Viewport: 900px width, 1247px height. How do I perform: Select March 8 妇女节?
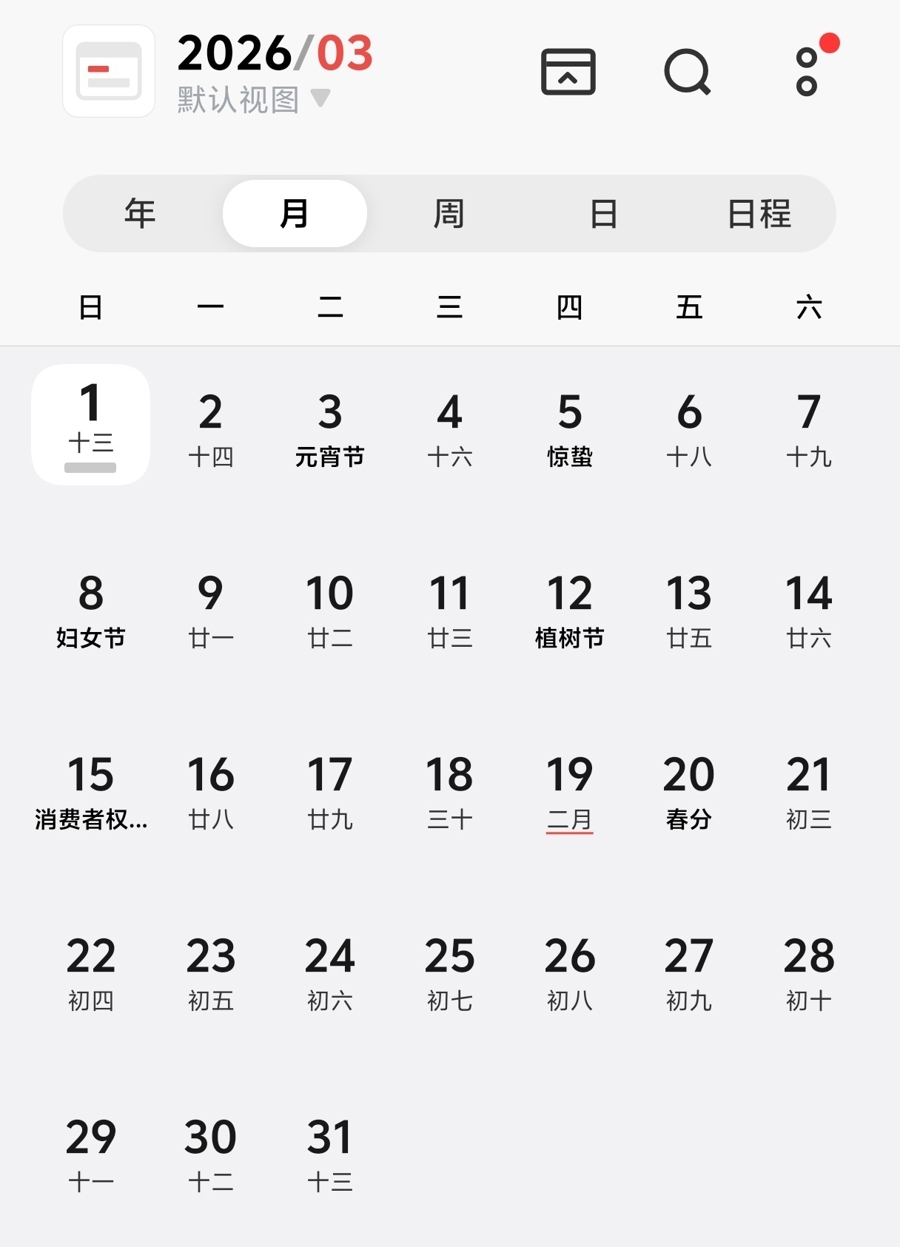tap(91, 609)
